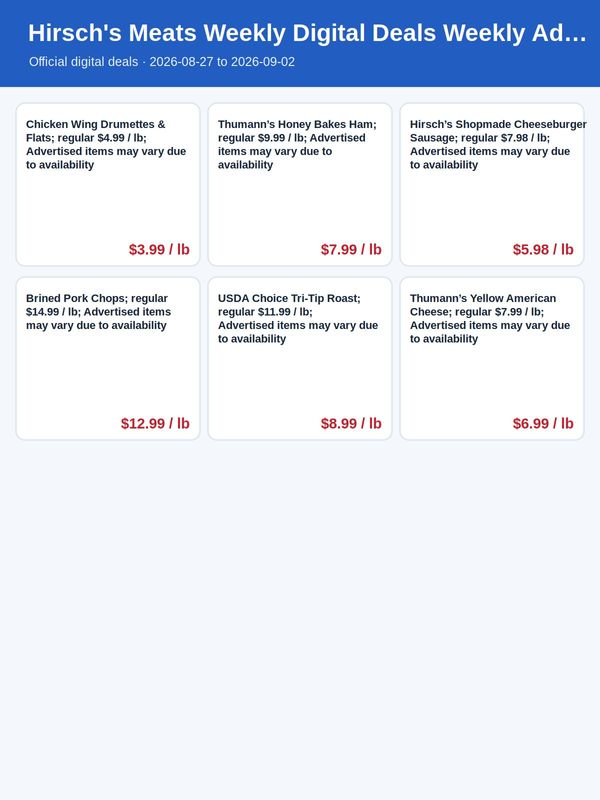Select Hirsch's Shopmade Cheeseburger Sausage card
The height and width of the screenshot is (800, 600).
[492, 184]
